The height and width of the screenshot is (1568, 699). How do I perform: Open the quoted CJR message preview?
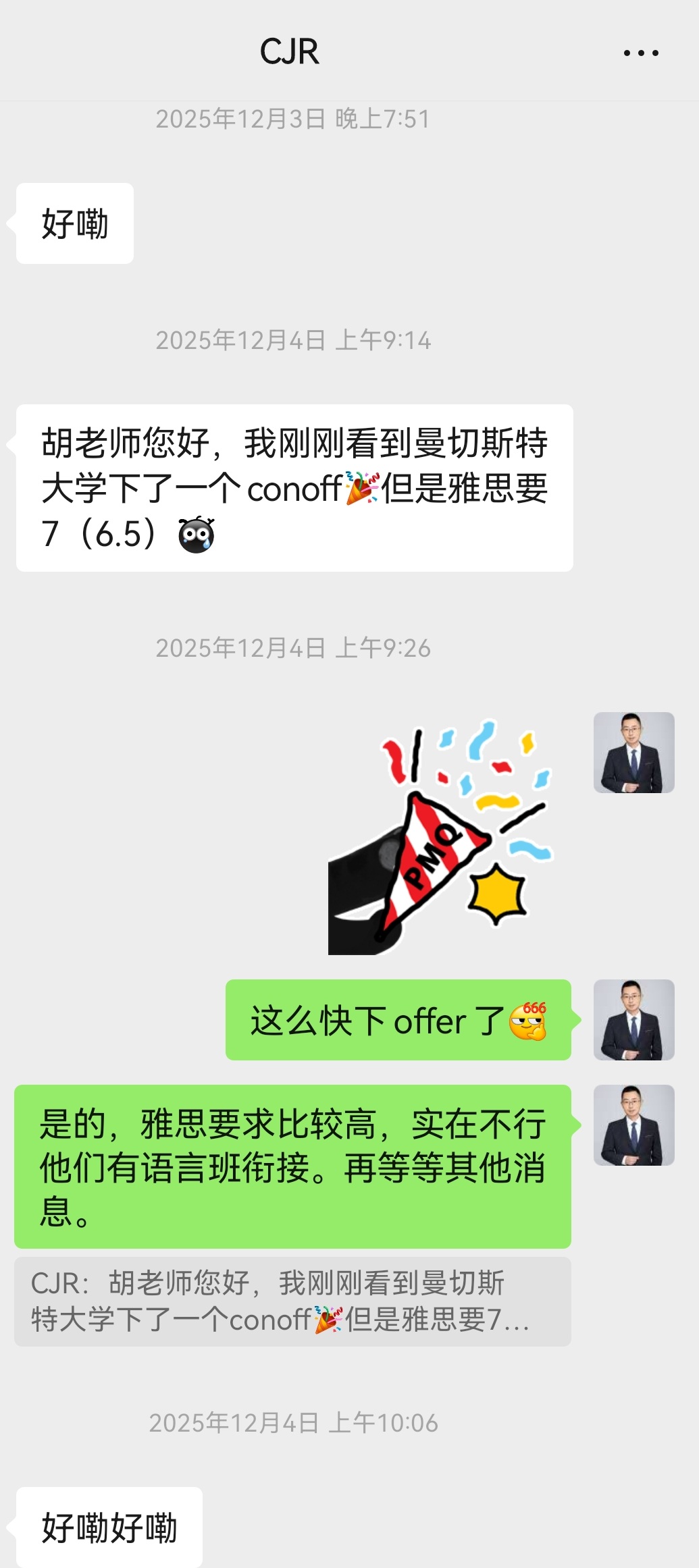pyautogui.click(x=292, y=1301)
